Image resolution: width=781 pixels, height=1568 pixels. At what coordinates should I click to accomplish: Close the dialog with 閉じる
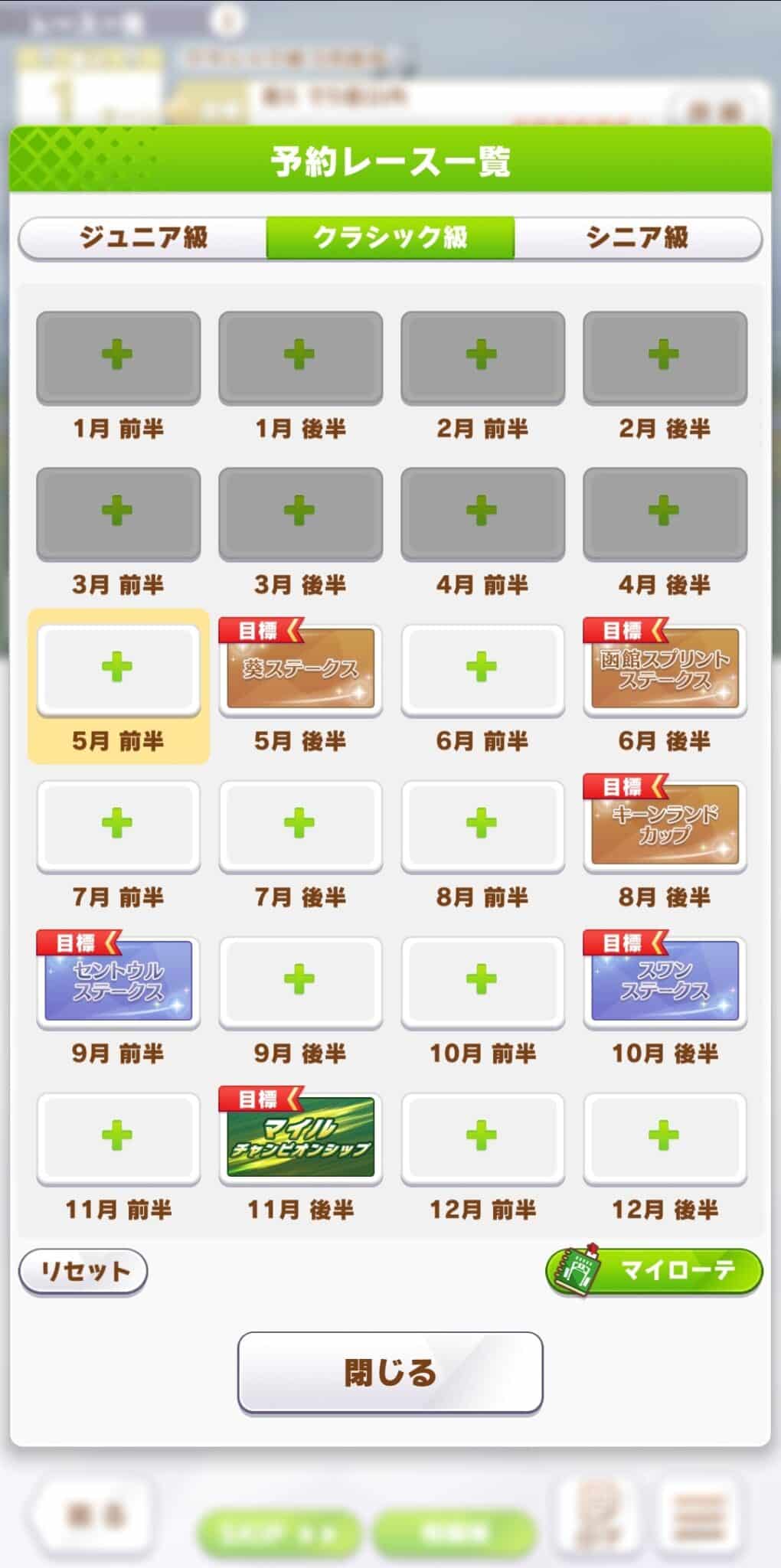point(390,1373)
